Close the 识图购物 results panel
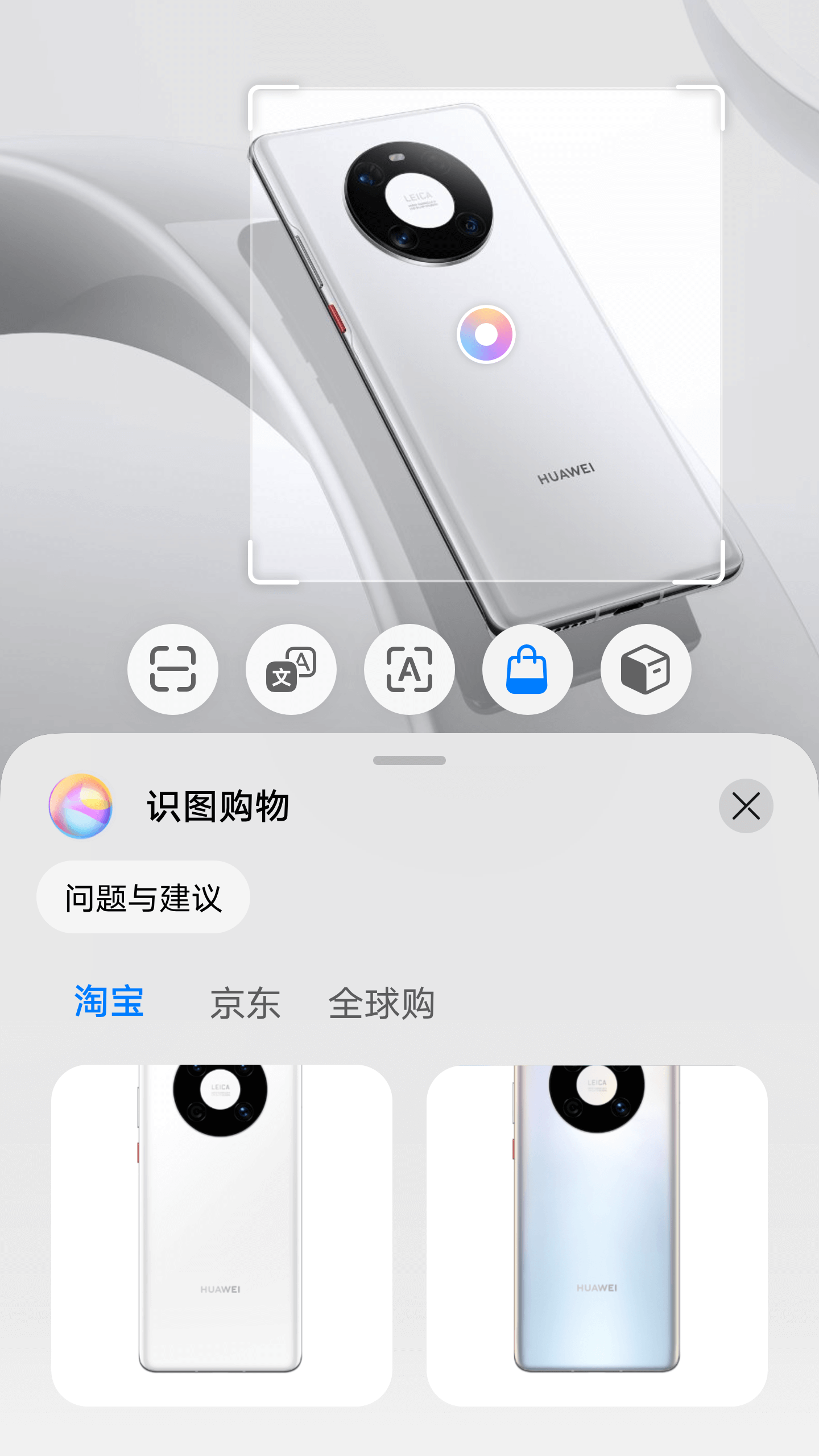This screenshot has width=819, height=1456. click(x=746, y=806)
